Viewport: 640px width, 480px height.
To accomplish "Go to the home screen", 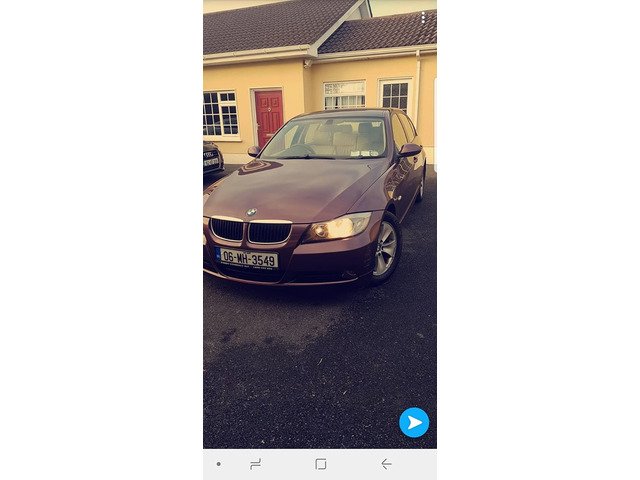I will (320, 464).
